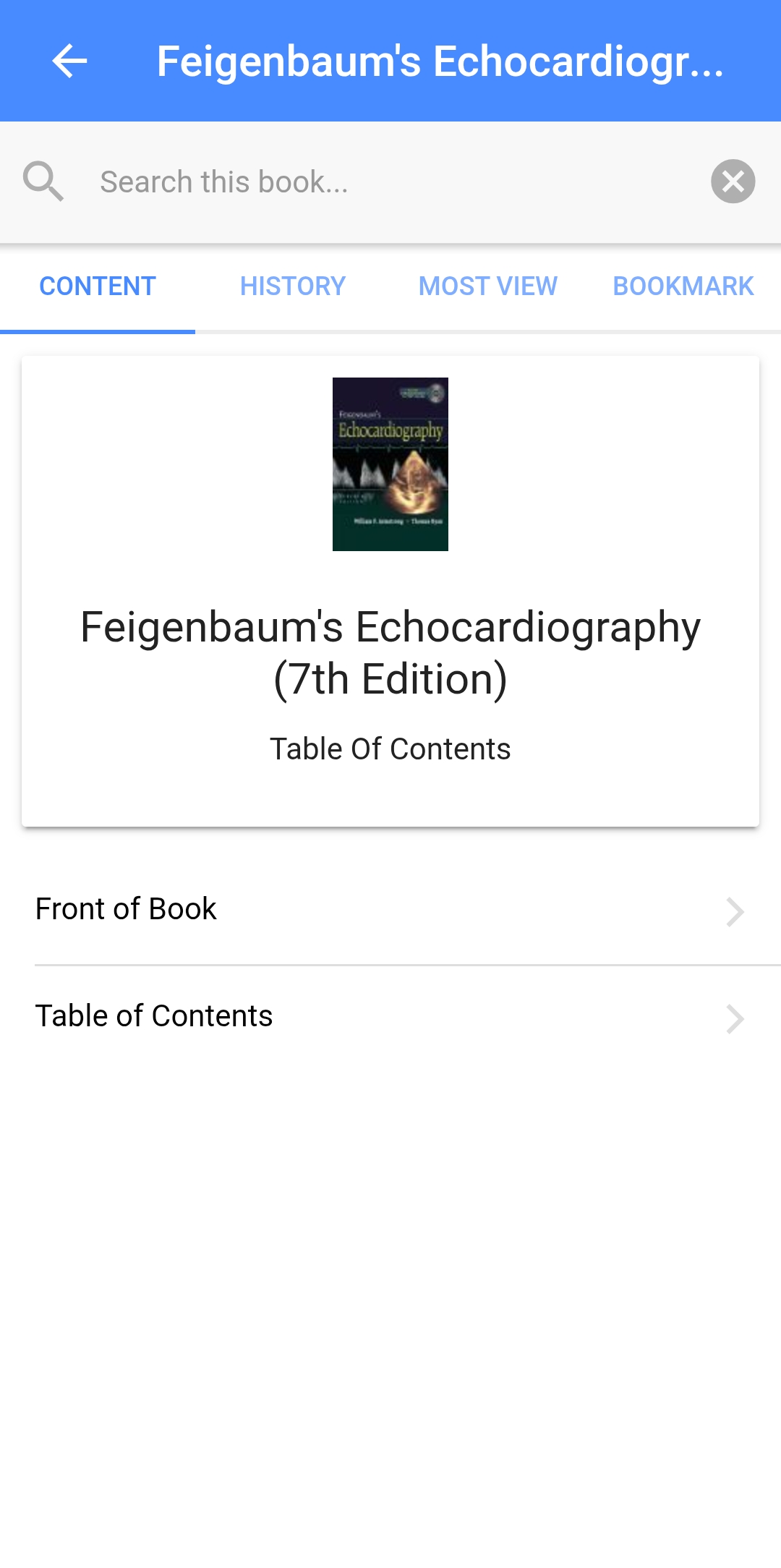Clear the search with the X button
This screenshot has height=1568, width=781.
[733, 182]
